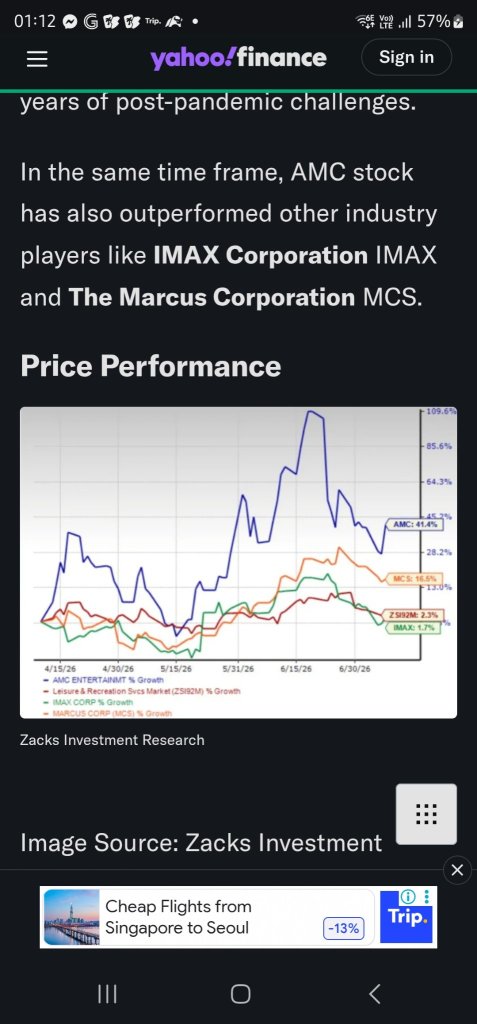Open the ad info icon
477x1024 pixels.
[408, 896]
